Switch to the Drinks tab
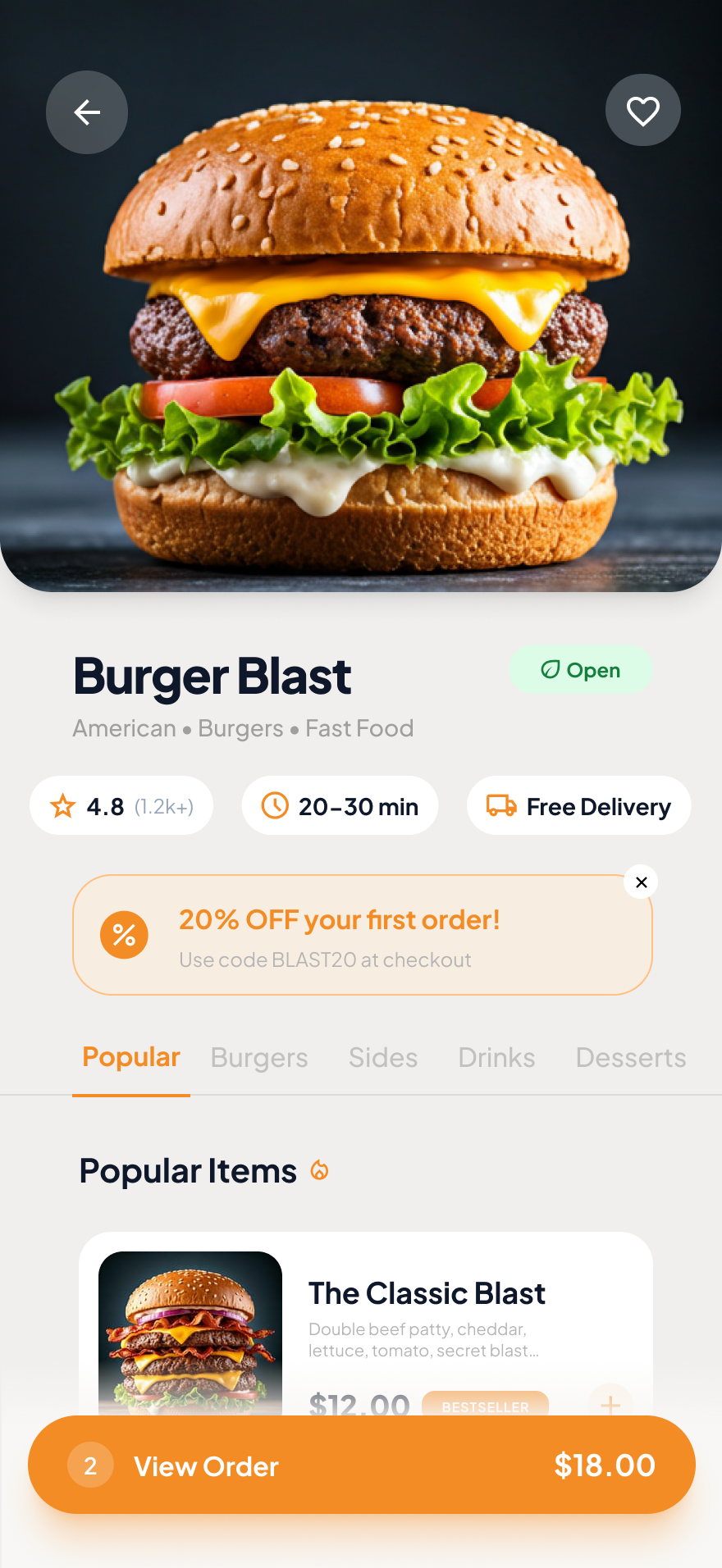This screenshot has width=722, height=1568. (496, 1058)
